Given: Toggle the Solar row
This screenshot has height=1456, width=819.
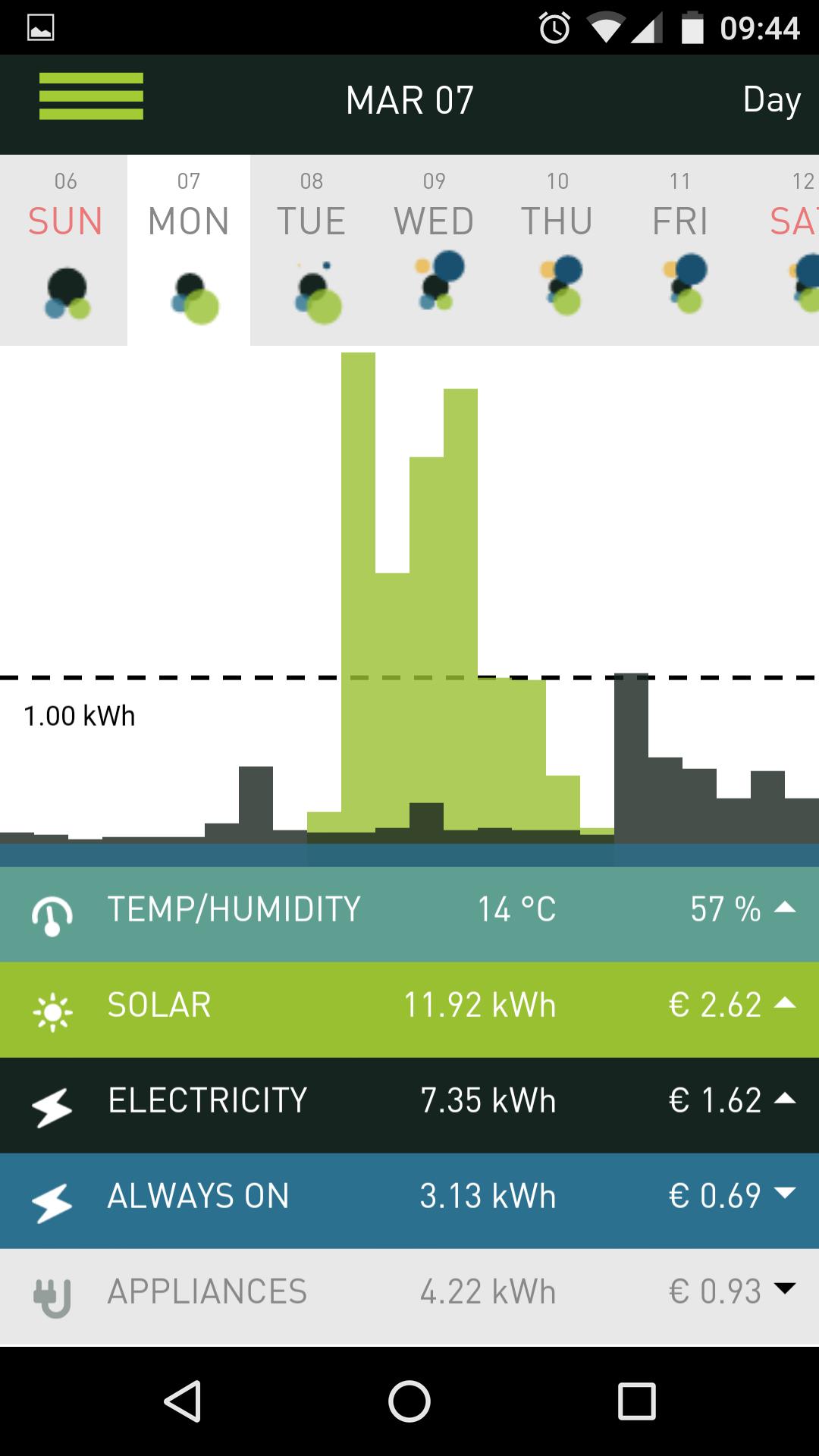Looking at the screenshot, I should pyautogui.click(x=409, y=1006).
